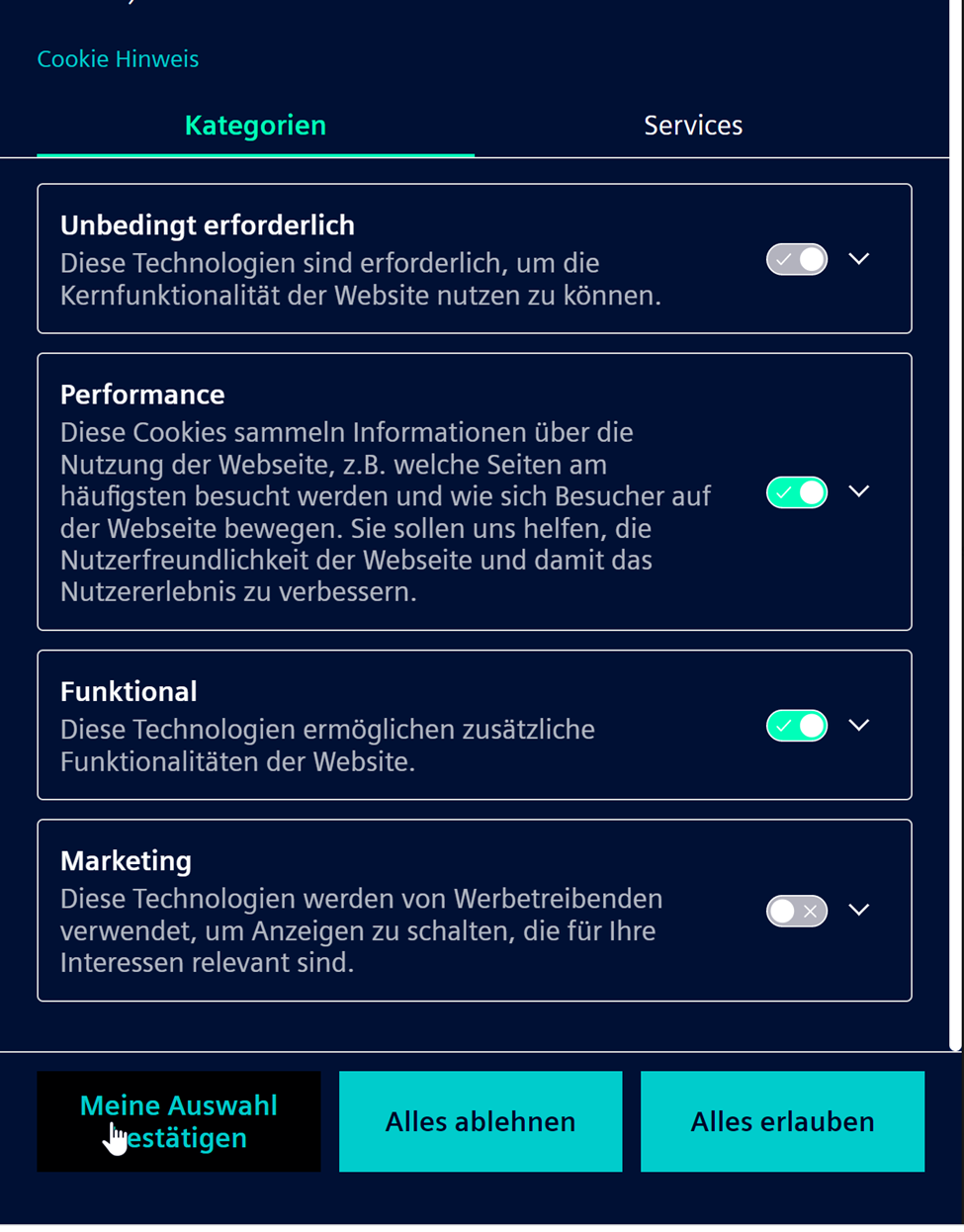Confirm with Meine Auswahl bestätigen
This screenshot has height=1232, width=964.
click(x=179, y=1121)
